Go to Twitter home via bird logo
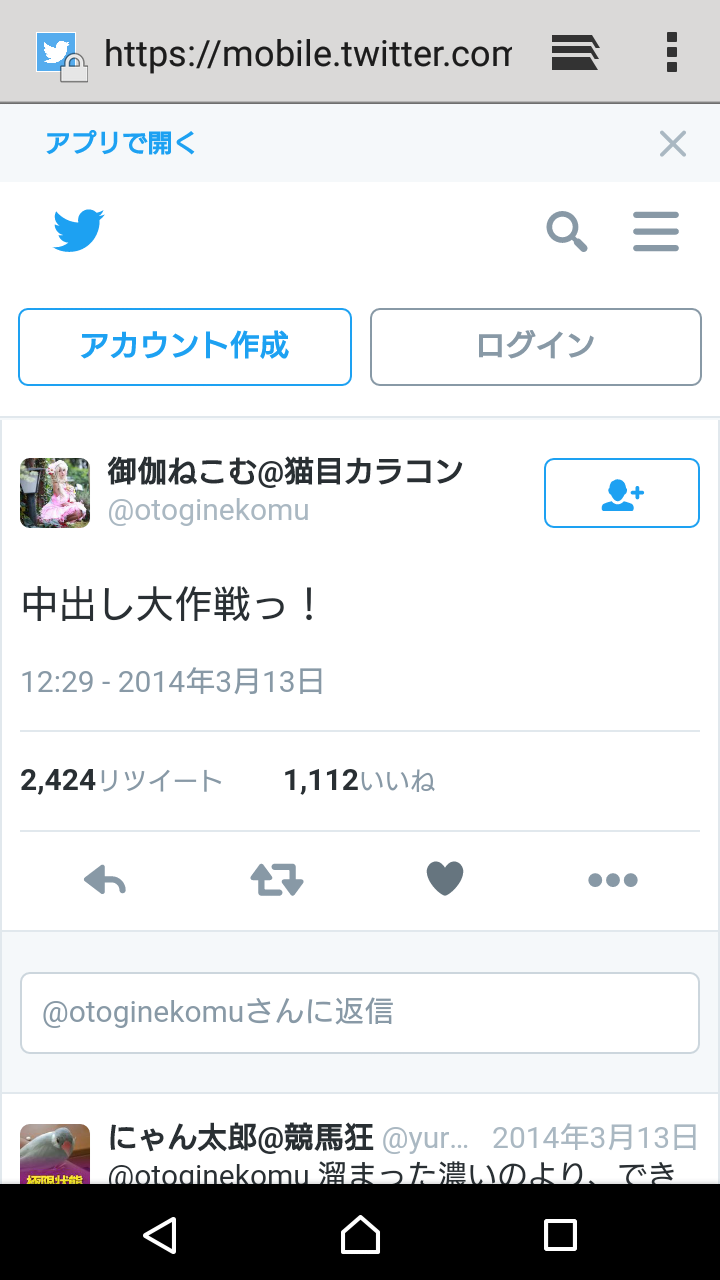Screen dimensions: 720x1280 [x=78, y=231]
